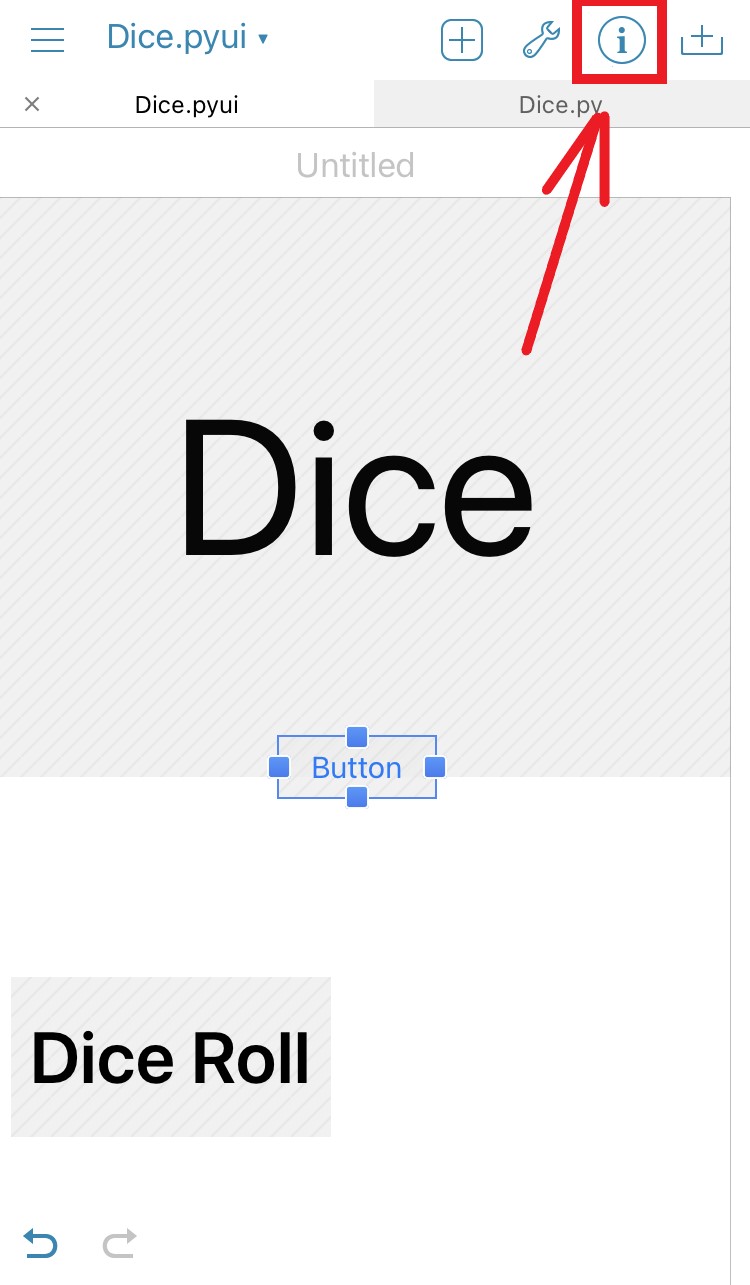
Task: Select the Dice label in editor
Action: pos(355,487)
